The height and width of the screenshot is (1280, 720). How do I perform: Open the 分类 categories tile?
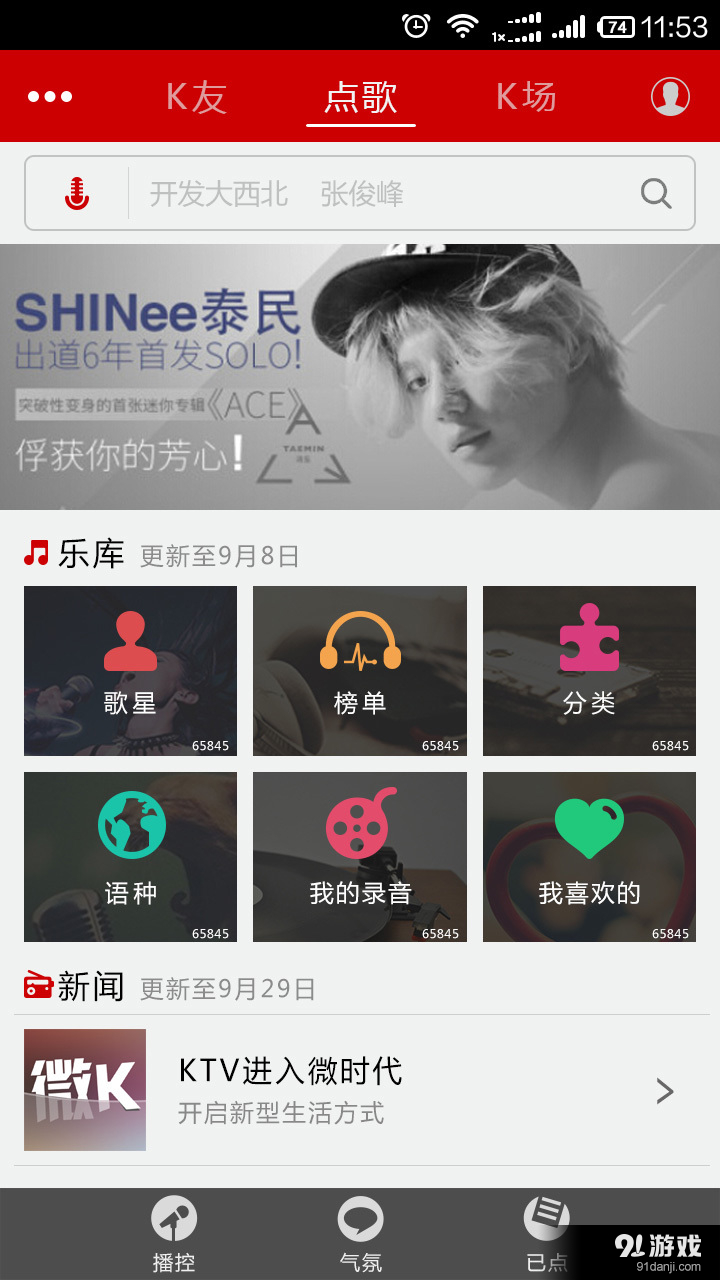pyautogui.click(x=589, y=671)
